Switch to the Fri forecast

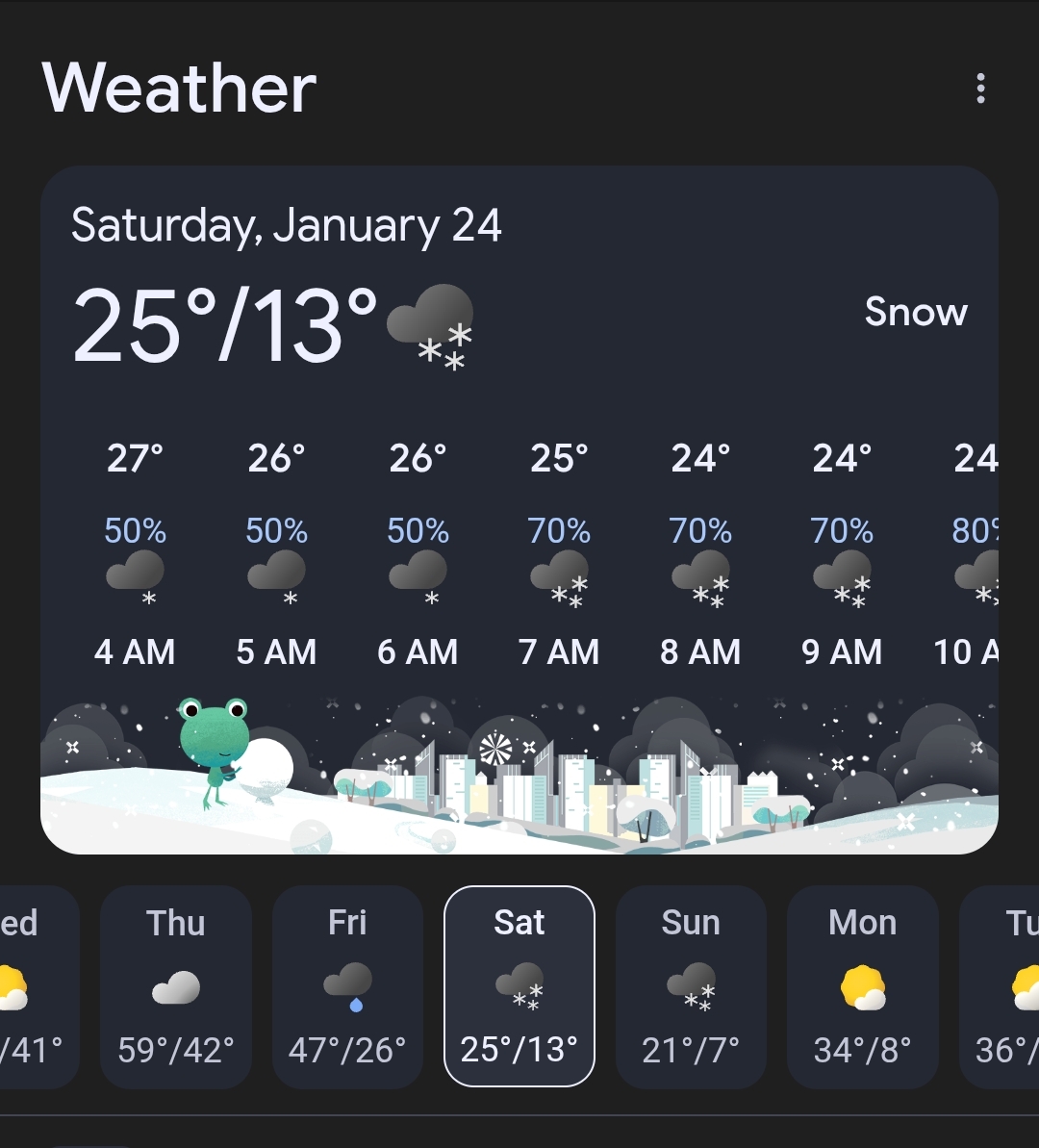[347, 986]
